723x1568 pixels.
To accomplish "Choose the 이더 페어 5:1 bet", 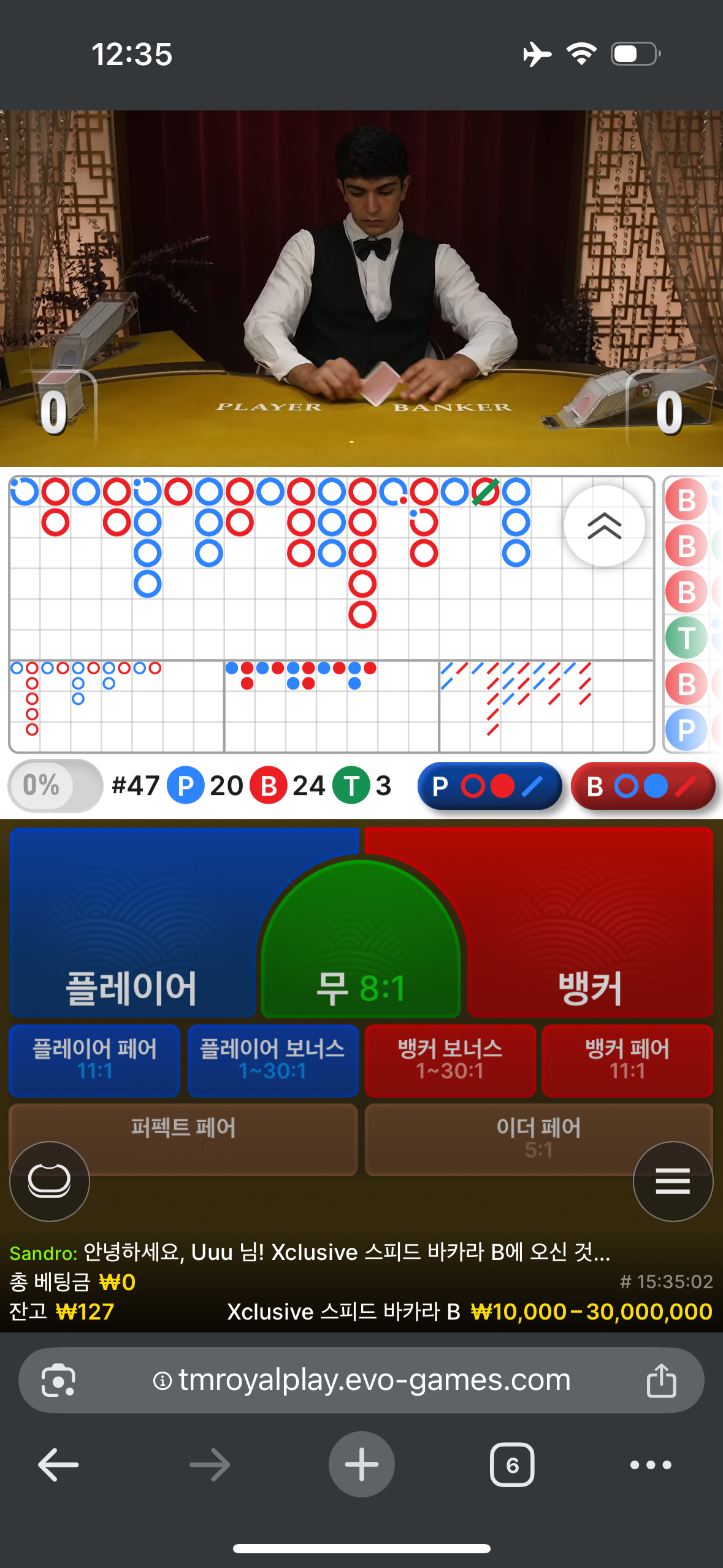I will [539, 1139].
